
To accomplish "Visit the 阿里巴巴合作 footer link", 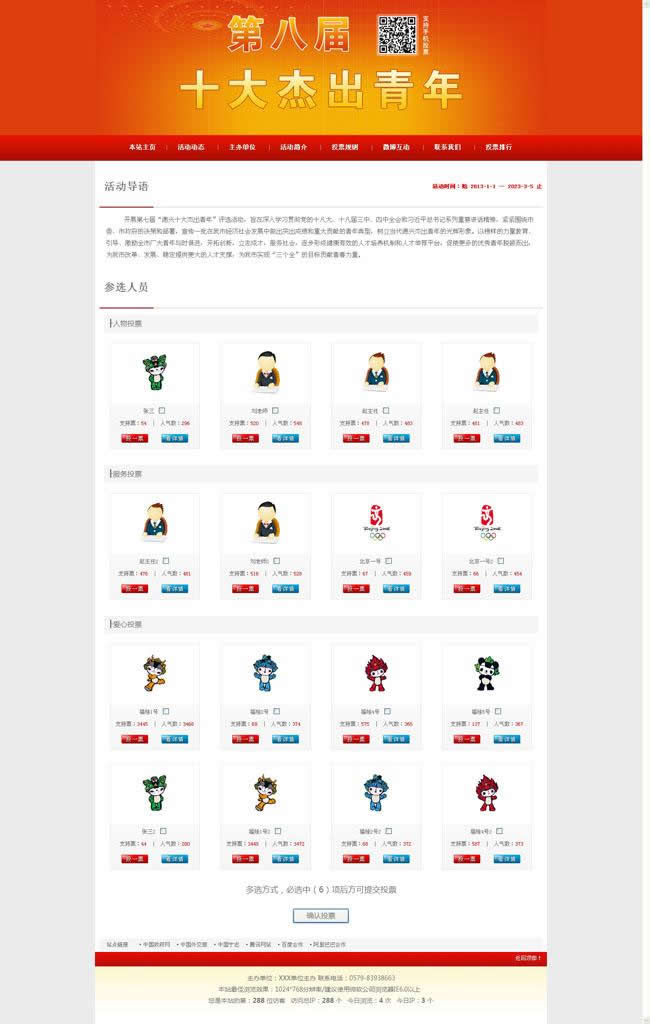I will pos(329,944).
